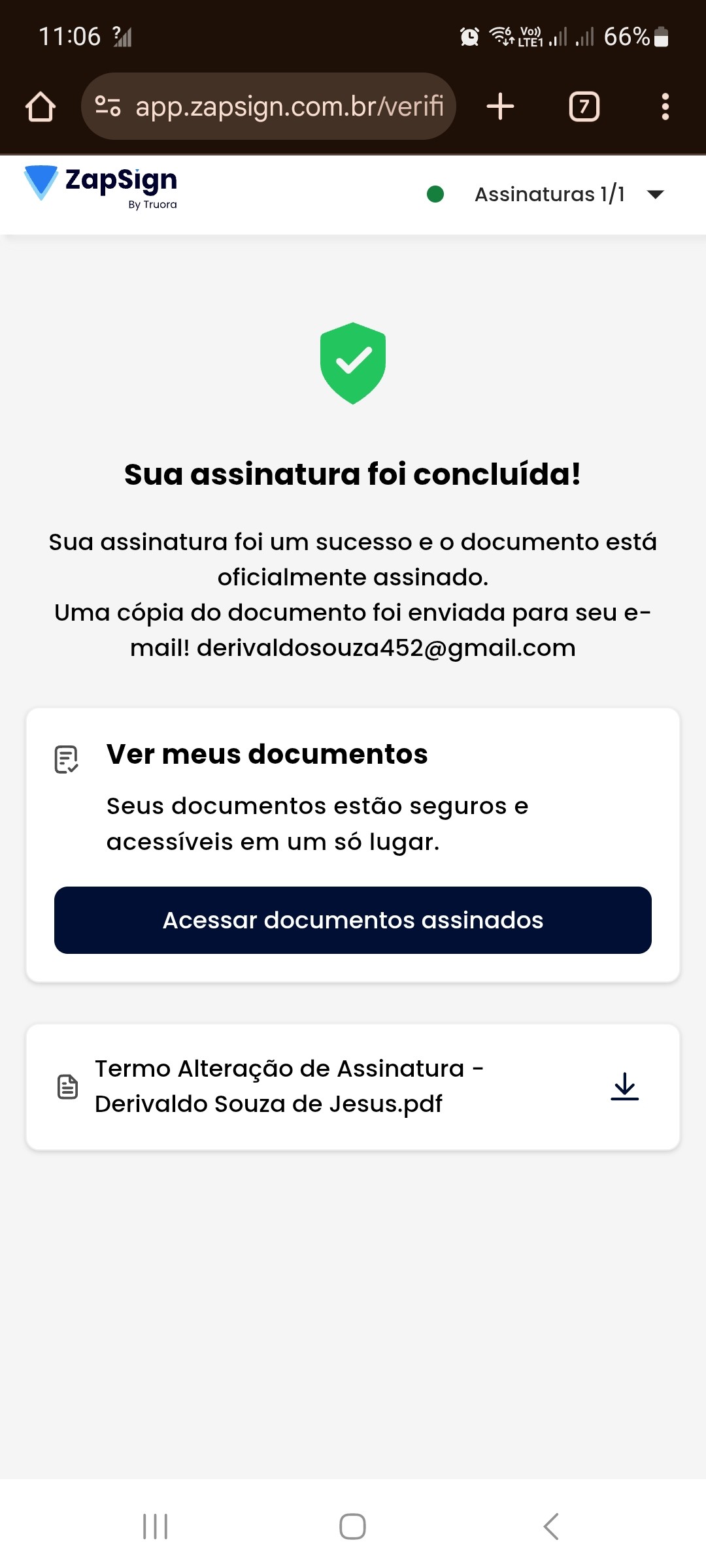
Task: Expand the Assinaturas 1/1 dropdown
Action: click(654, 194)
